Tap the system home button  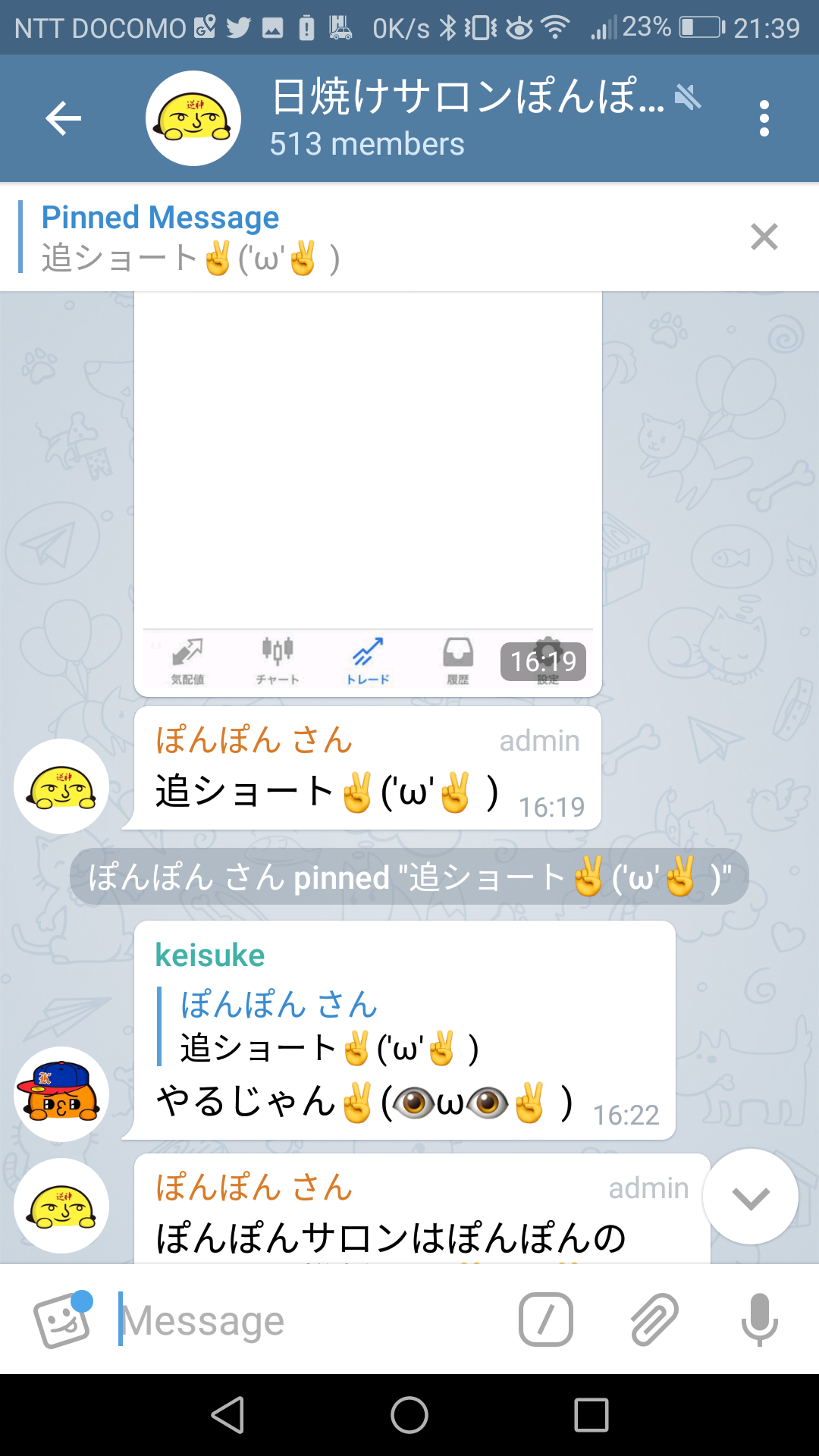click(x=409, y=1415)
